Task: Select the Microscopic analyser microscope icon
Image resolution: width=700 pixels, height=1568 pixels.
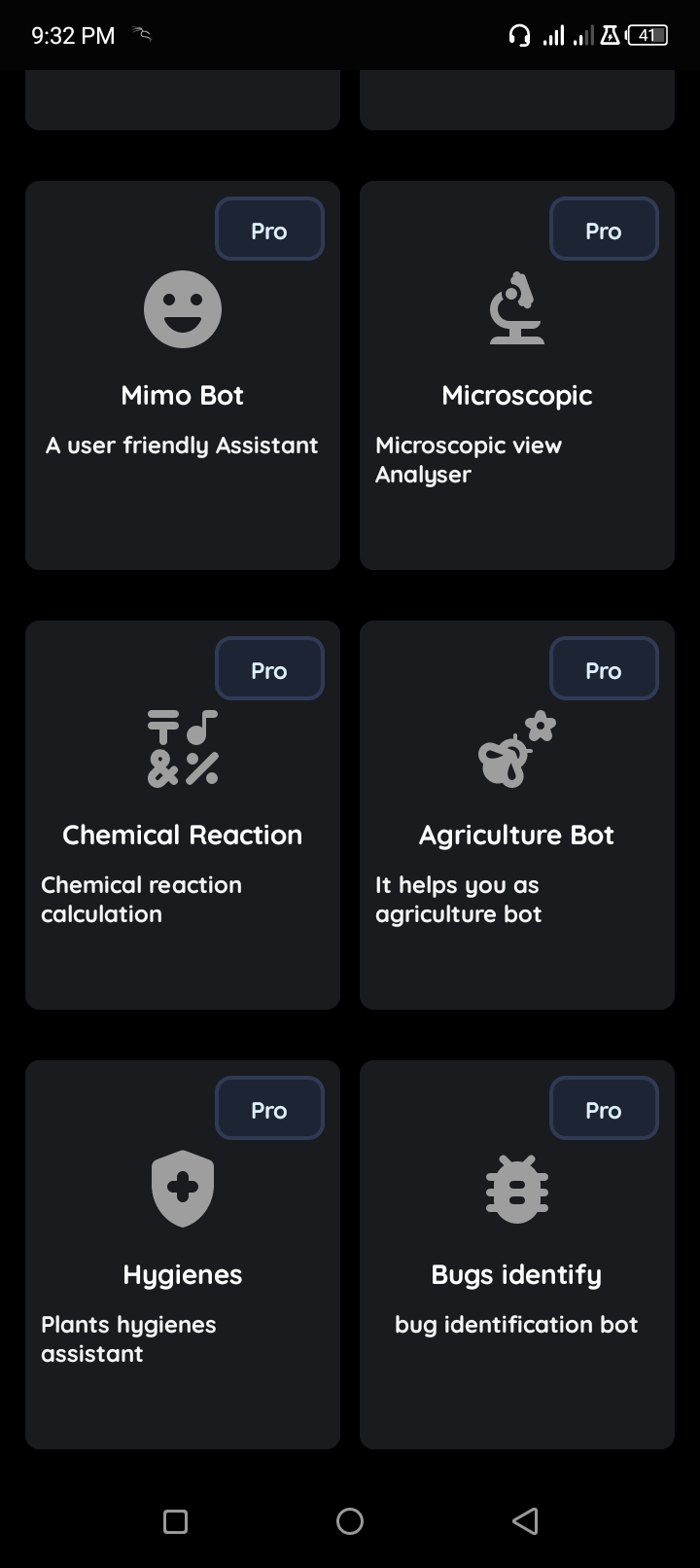Action: 516,308
